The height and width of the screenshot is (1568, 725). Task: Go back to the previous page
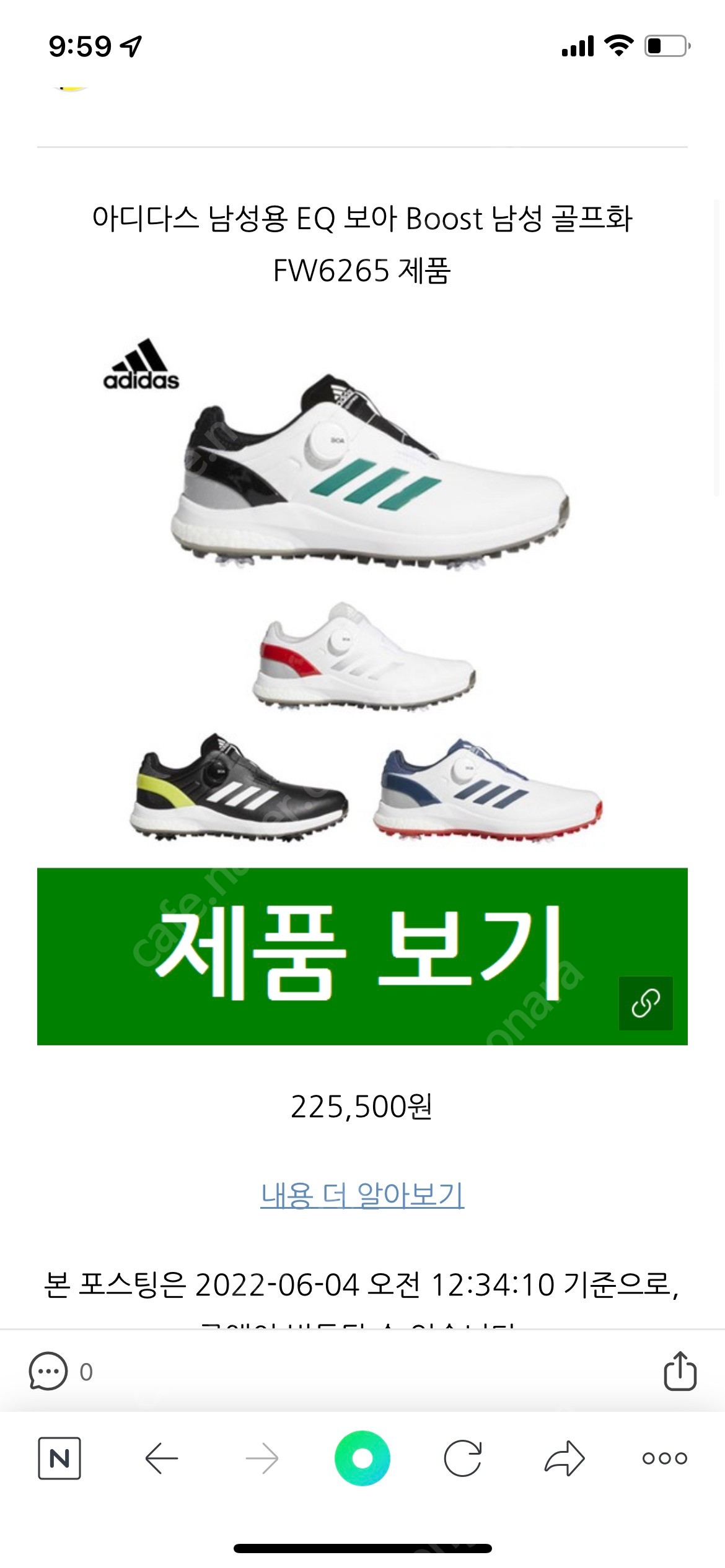(161, 1458)
